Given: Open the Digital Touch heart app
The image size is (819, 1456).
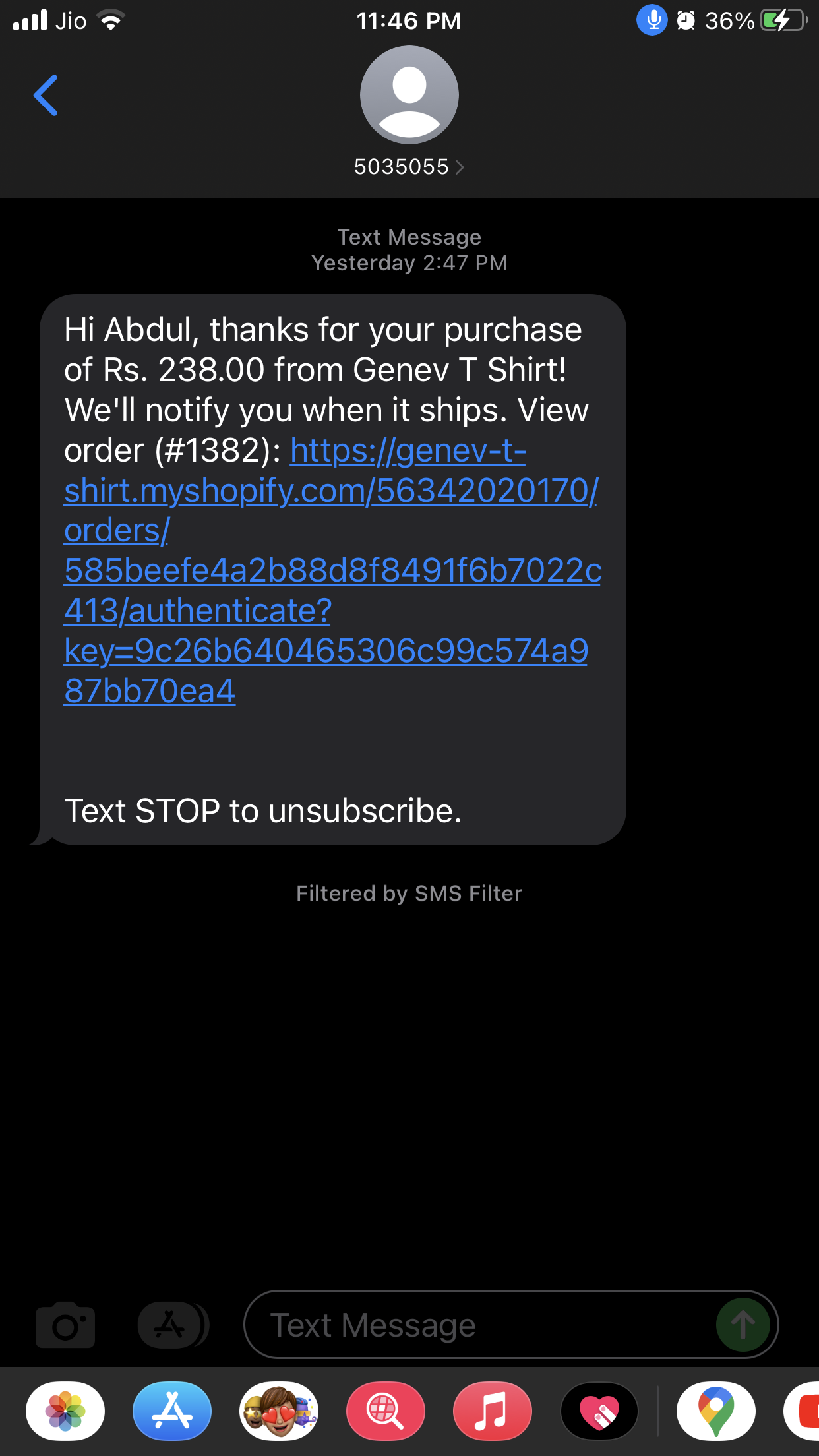Looking at the screenshot, I should tap(599, 1412).
